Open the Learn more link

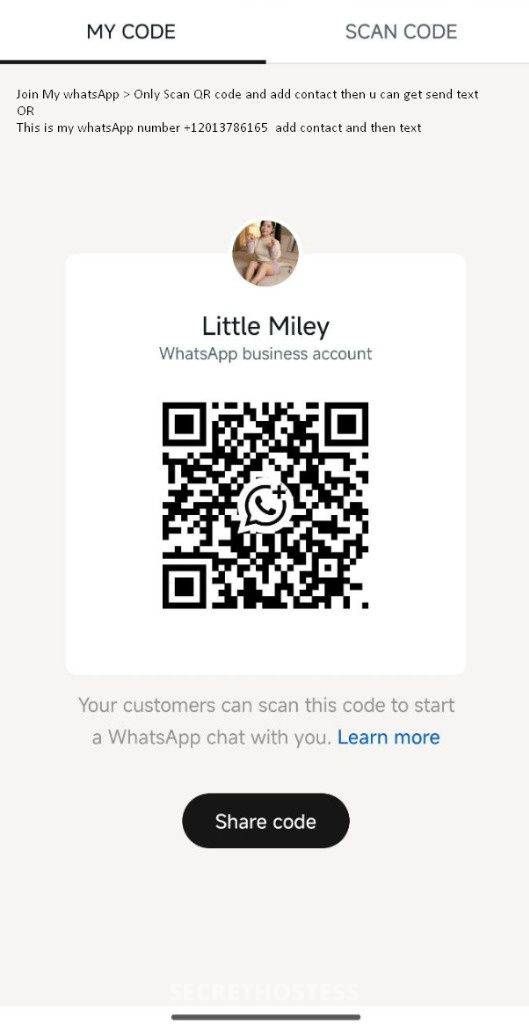coord(389,737)
